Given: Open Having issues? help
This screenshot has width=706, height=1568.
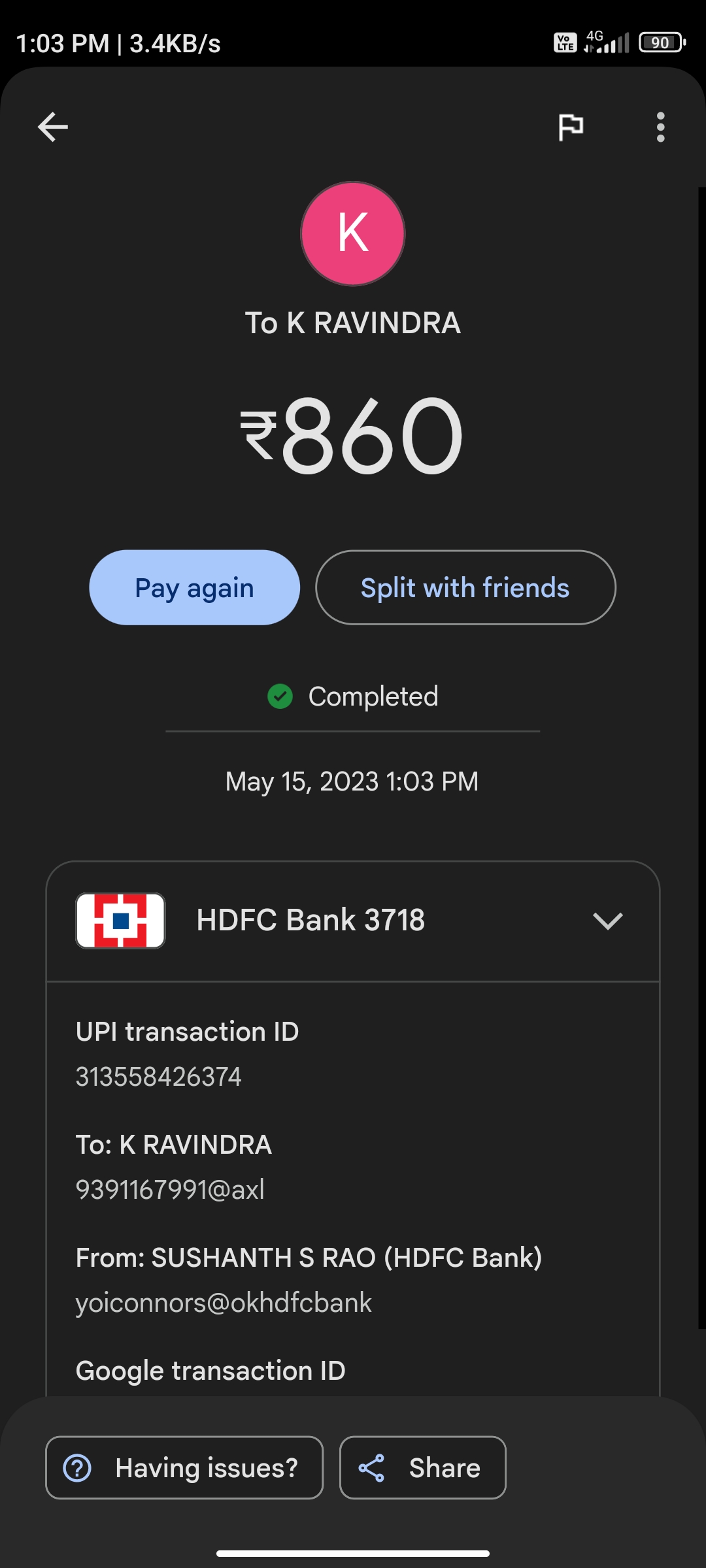Looking at the screenshot, I should click(x=184, y=1467).
